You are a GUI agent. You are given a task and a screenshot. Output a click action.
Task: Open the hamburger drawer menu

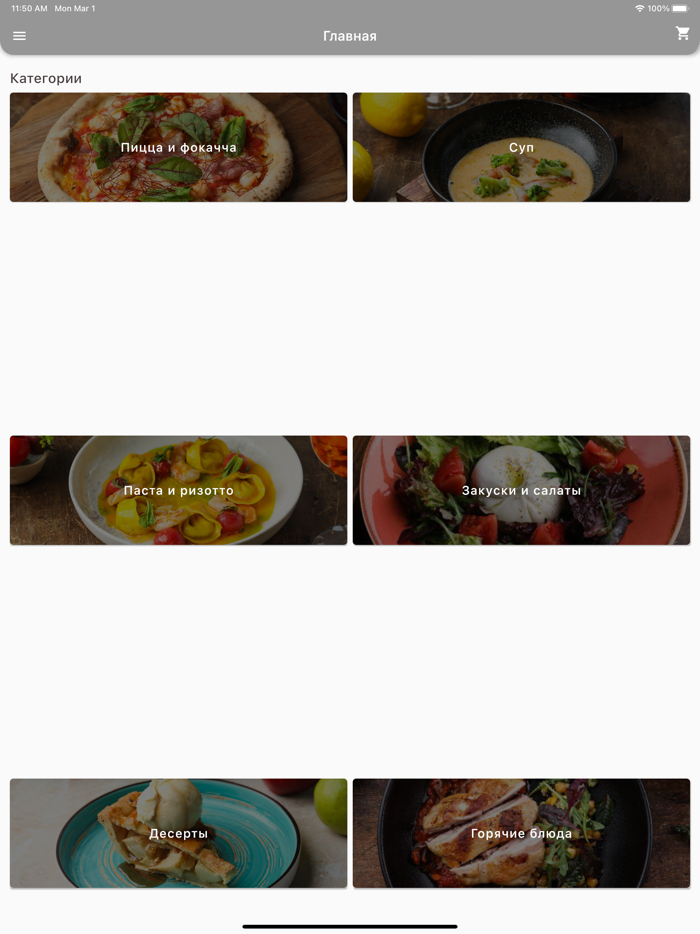[x=19, y=36]
